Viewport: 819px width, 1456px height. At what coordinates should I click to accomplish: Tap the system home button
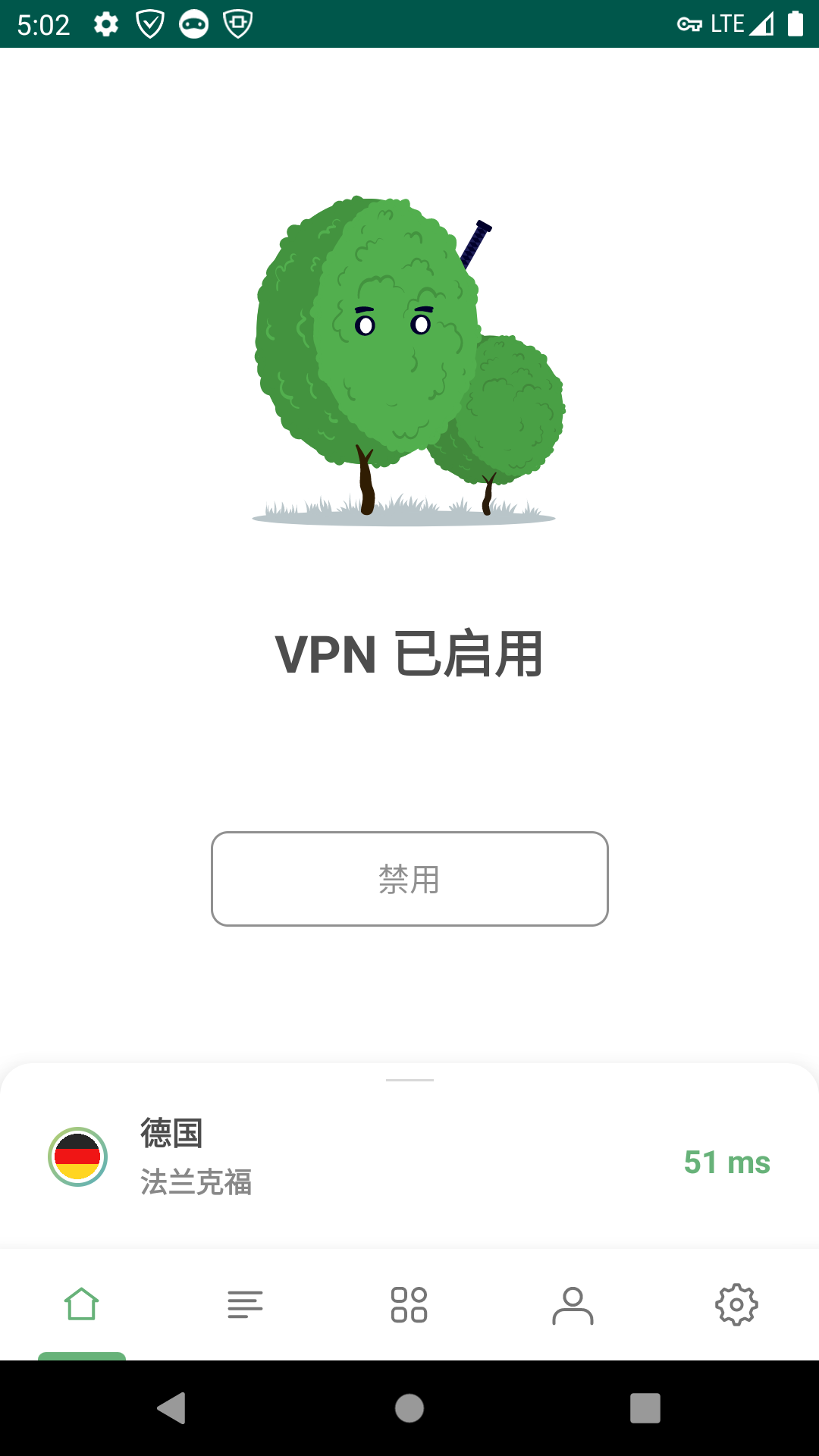(409, 1408)
